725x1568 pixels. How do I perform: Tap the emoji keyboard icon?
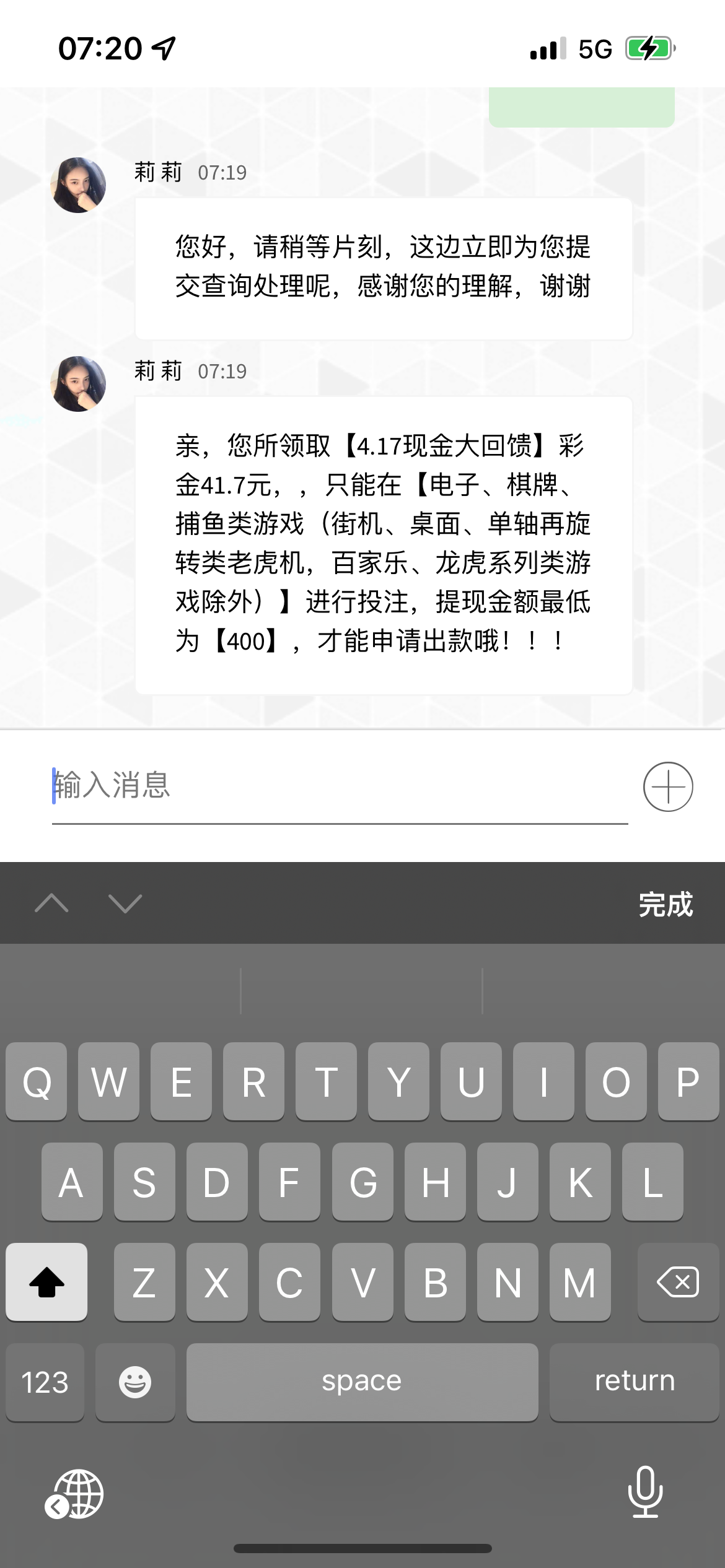136,1381
